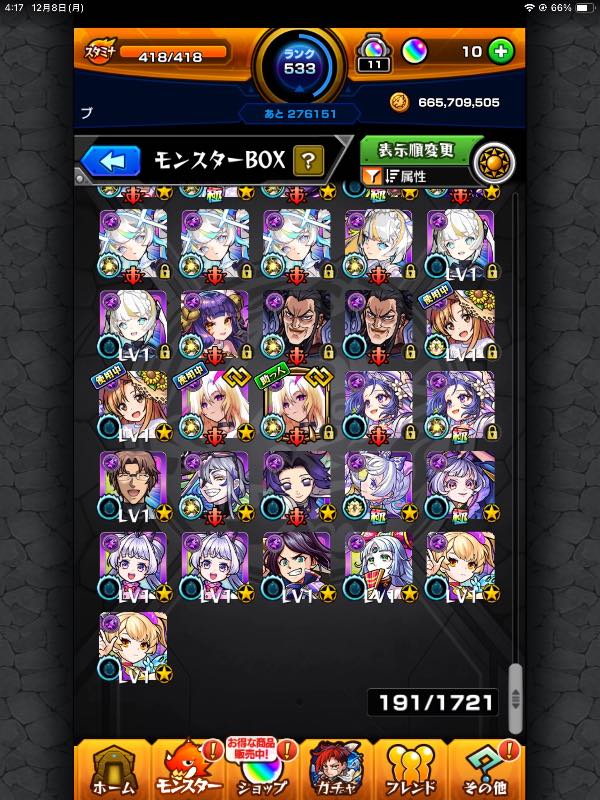
Task: Open the ガチャ tab
Action: [337, 770]
